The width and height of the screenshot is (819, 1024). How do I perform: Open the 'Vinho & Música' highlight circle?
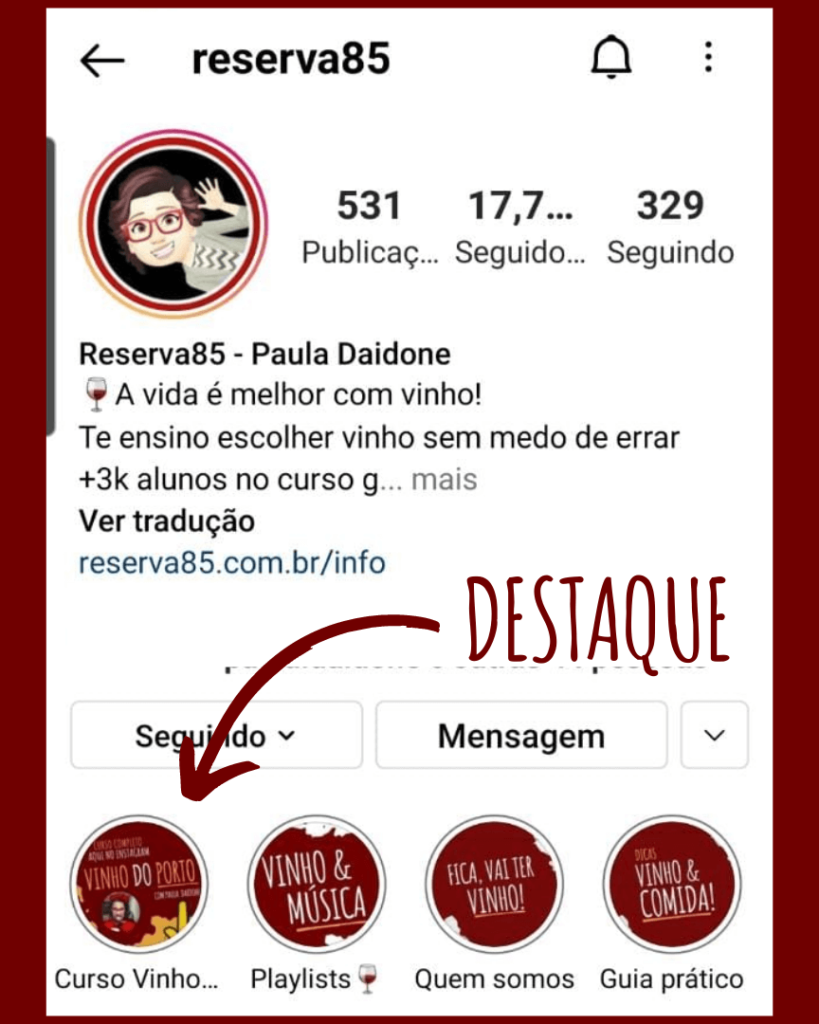tap(316, 884)
